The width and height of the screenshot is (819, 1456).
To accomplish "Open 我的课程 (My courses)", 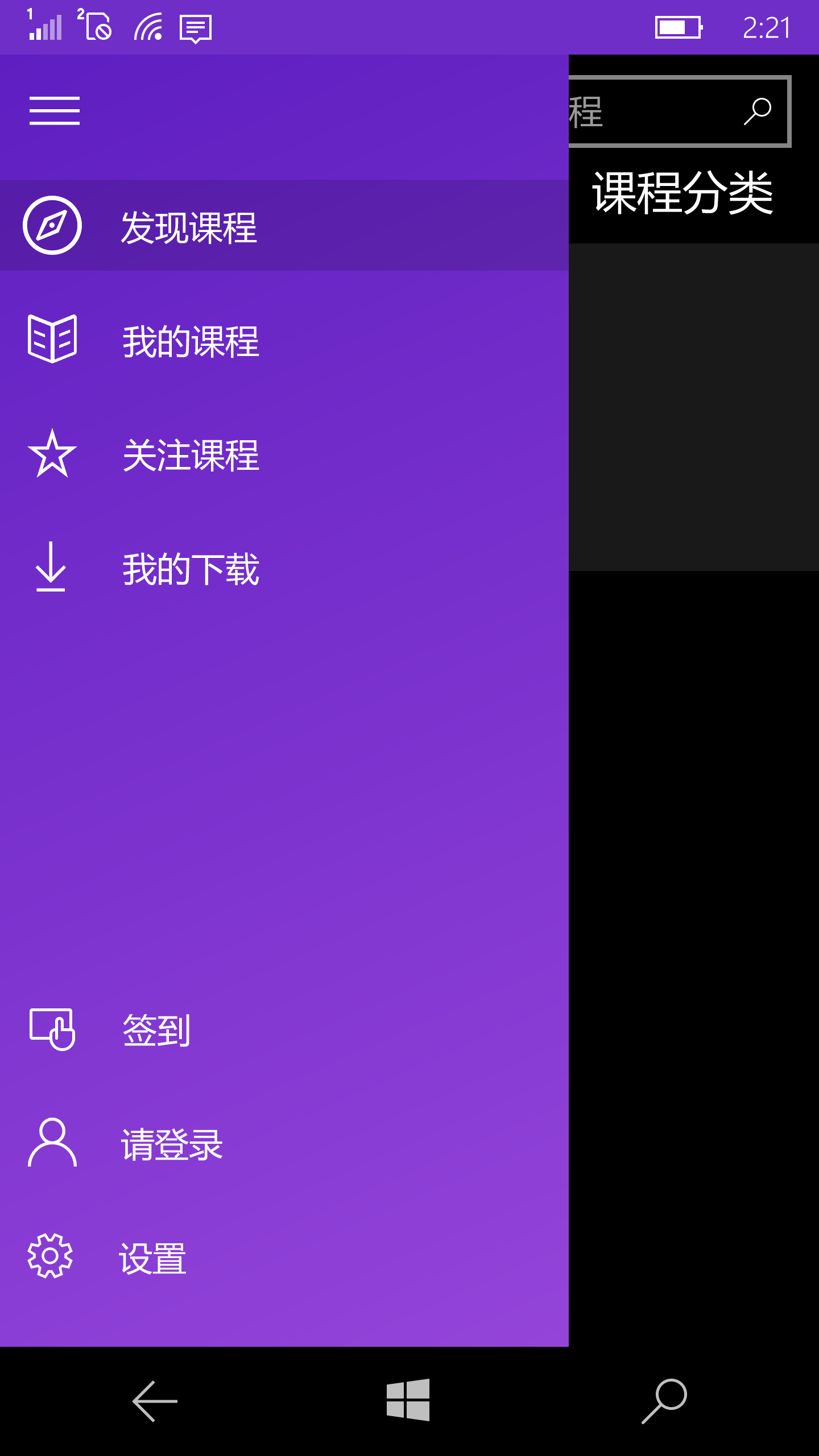I will coord(190,341).
